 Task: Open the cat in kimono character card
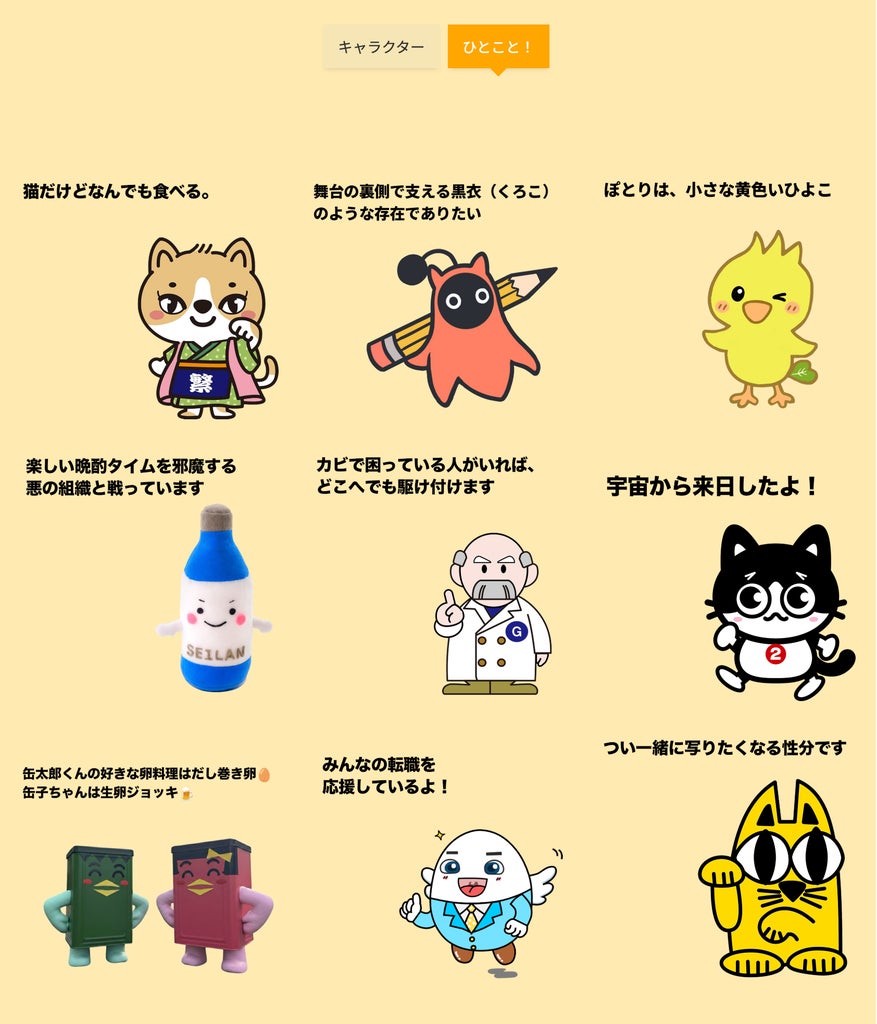[151, 300]
